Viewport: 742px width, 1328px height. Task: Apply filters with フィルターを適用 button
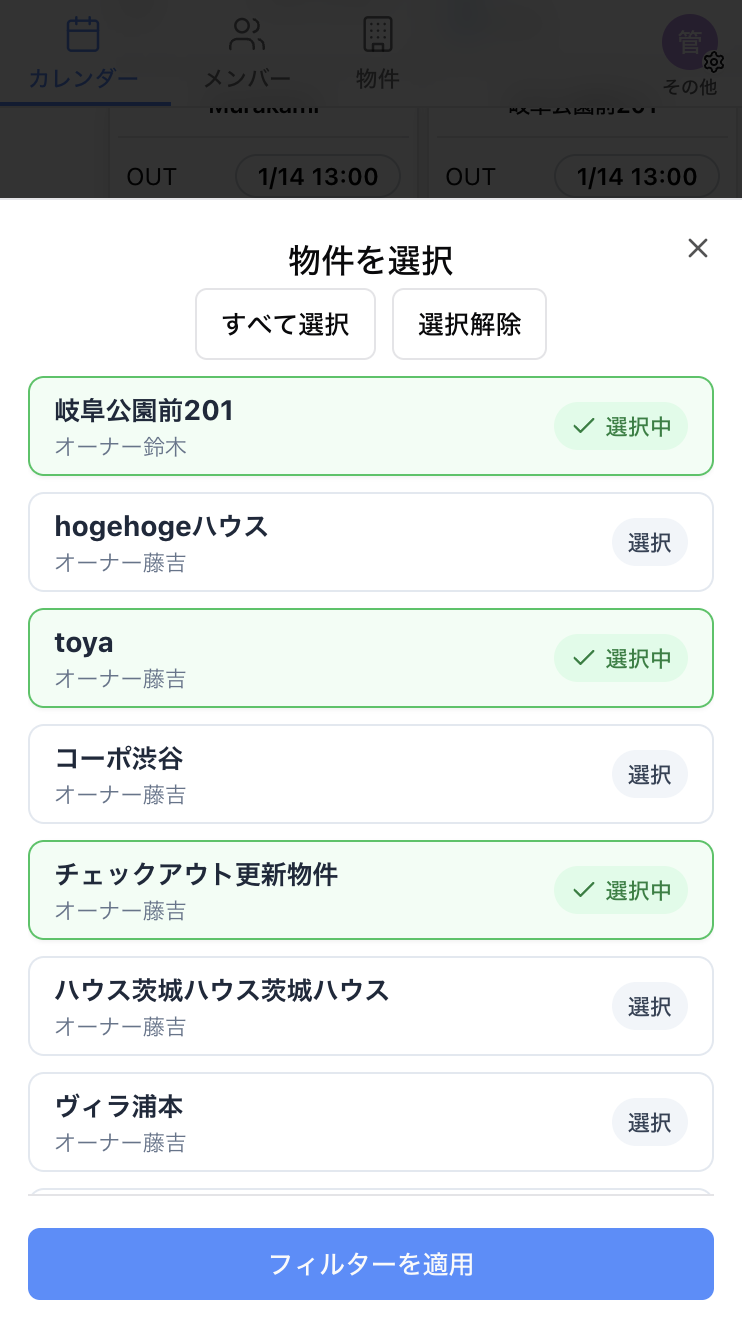(371, 1264)
